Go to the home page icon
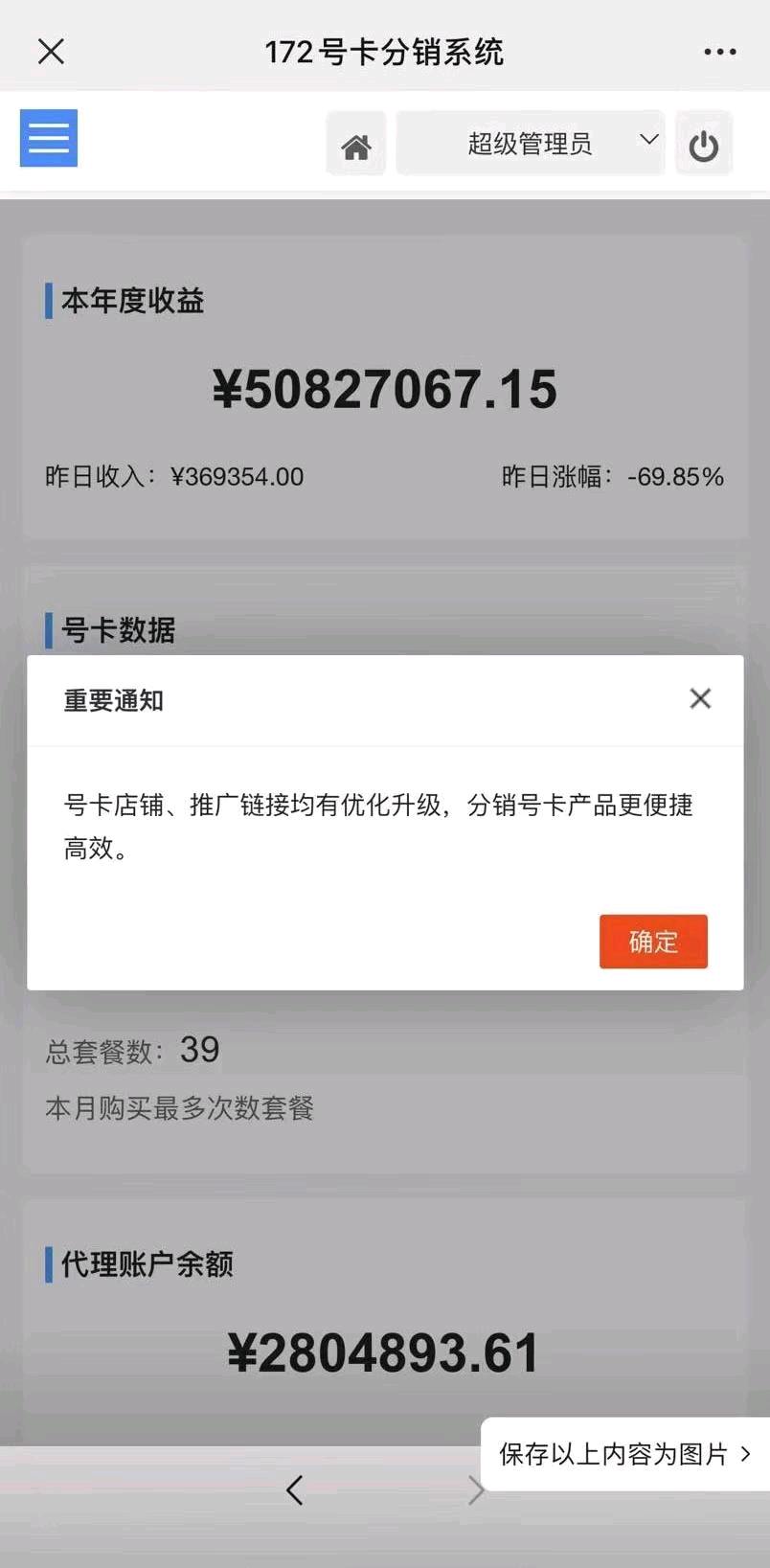The image size is (770, 1568). click(356, 146)
